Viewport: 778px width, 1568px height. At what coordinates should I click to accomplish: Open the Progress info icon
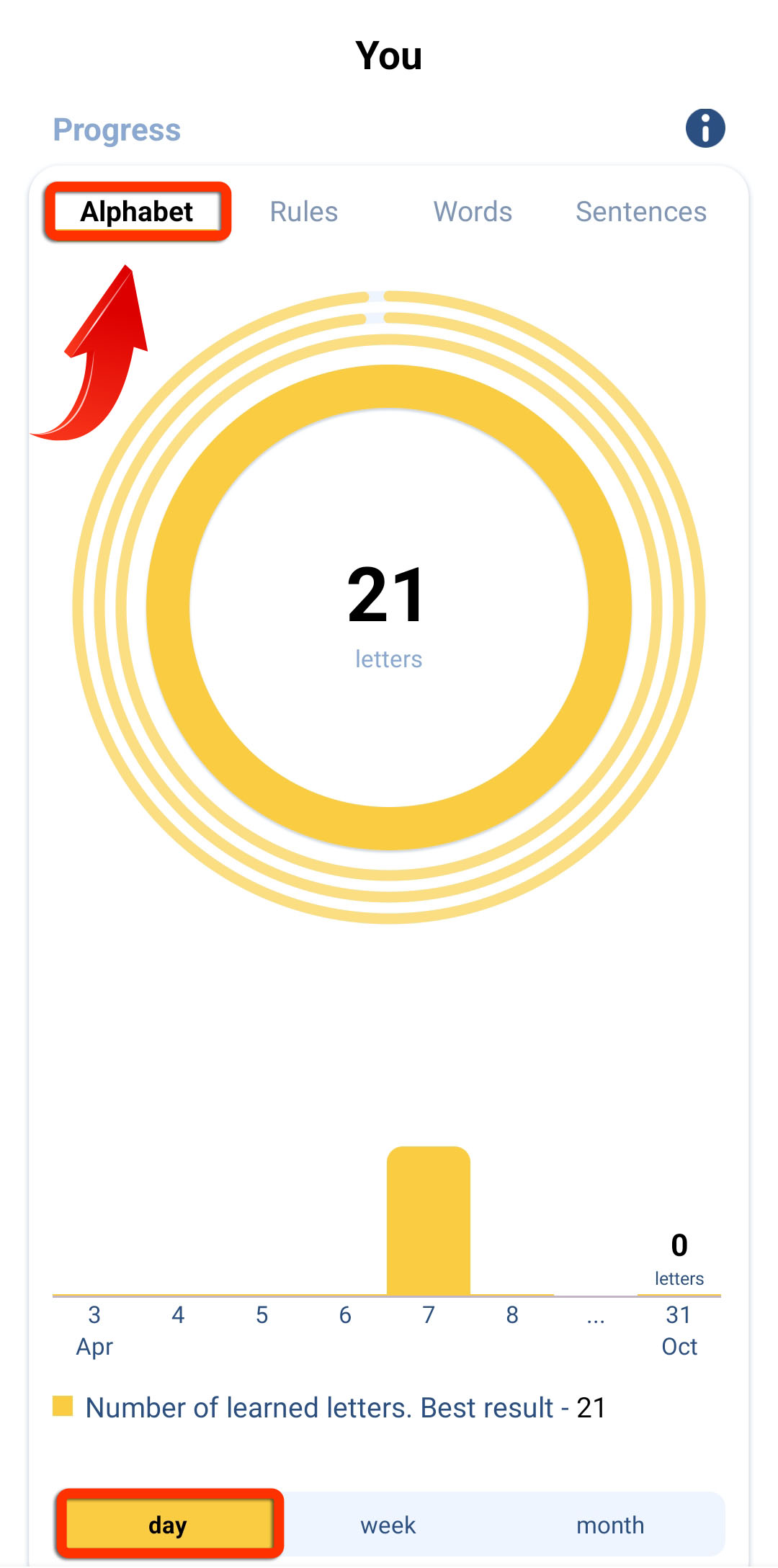[705, 129]
